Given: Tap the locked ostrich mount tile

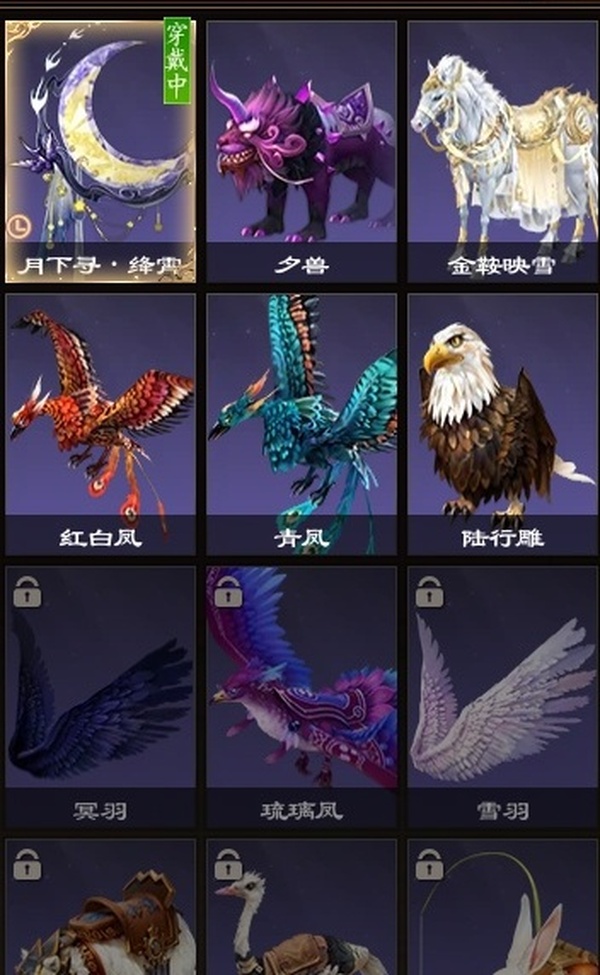Looking at the screenshot, I should tap(301, 910).
